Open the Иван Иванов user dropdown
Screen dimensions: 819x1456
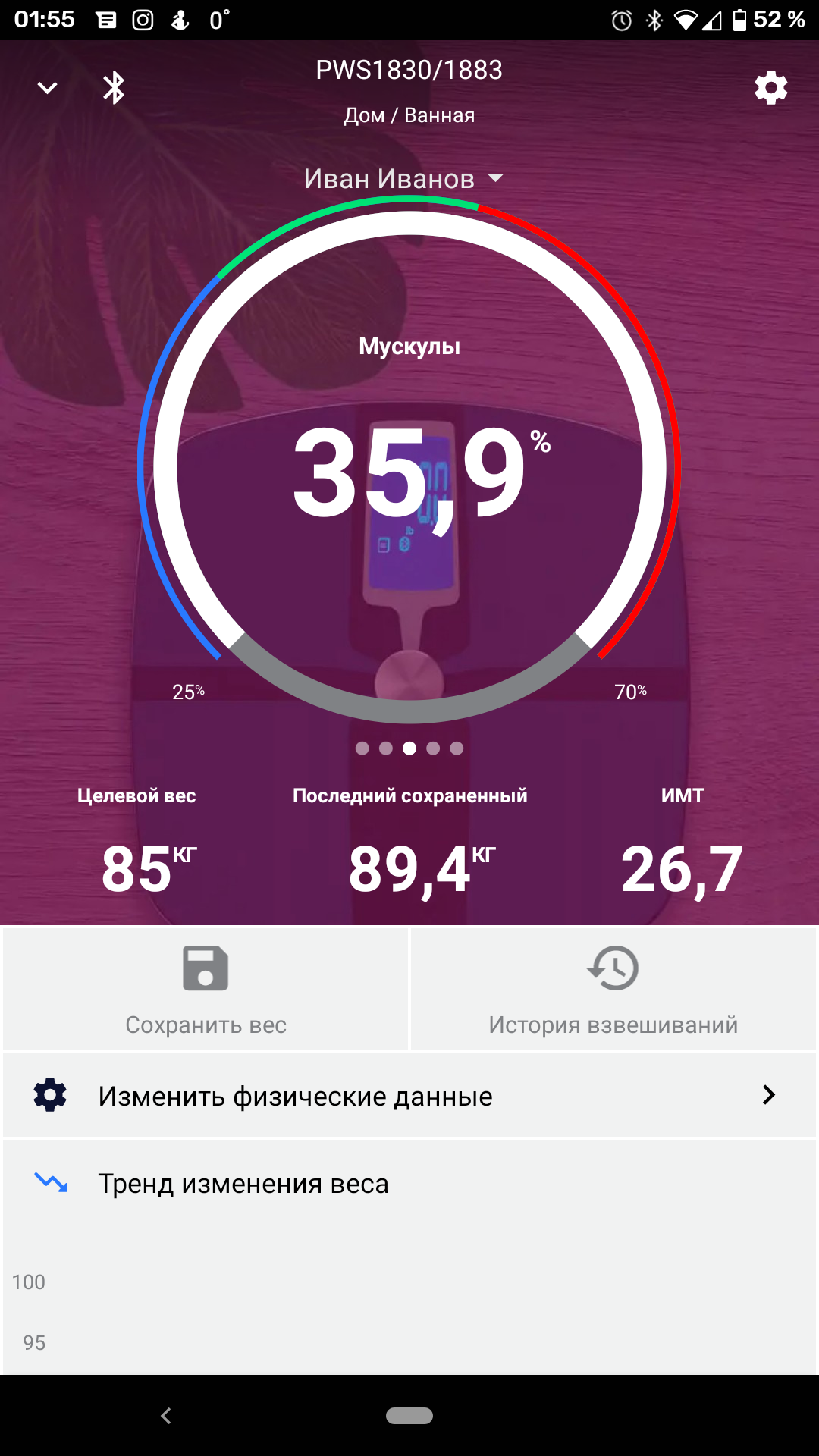[x=403, y=179]
